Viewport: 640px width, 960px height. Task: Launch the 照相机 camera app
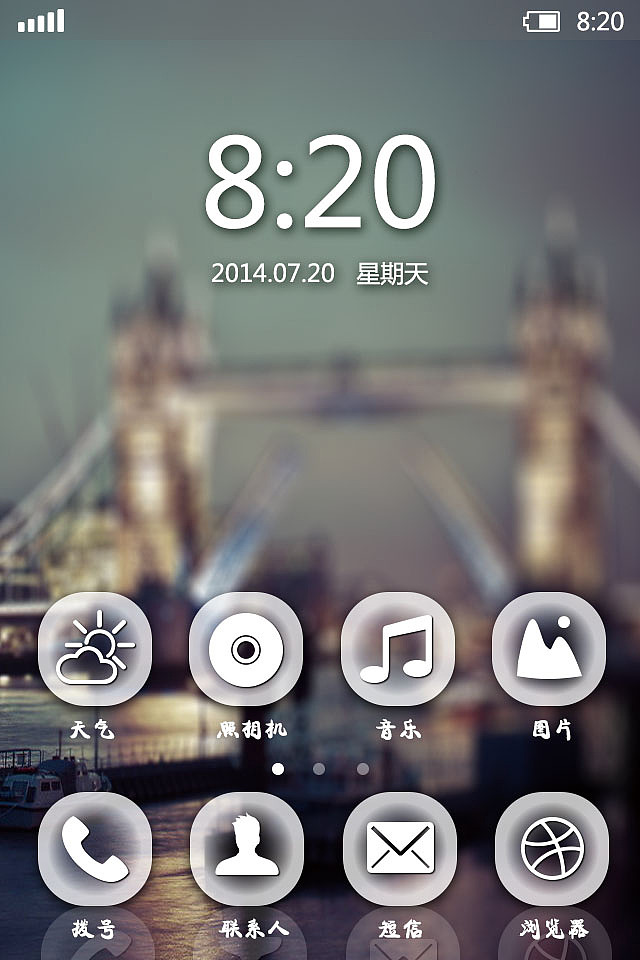pos(246,649)
